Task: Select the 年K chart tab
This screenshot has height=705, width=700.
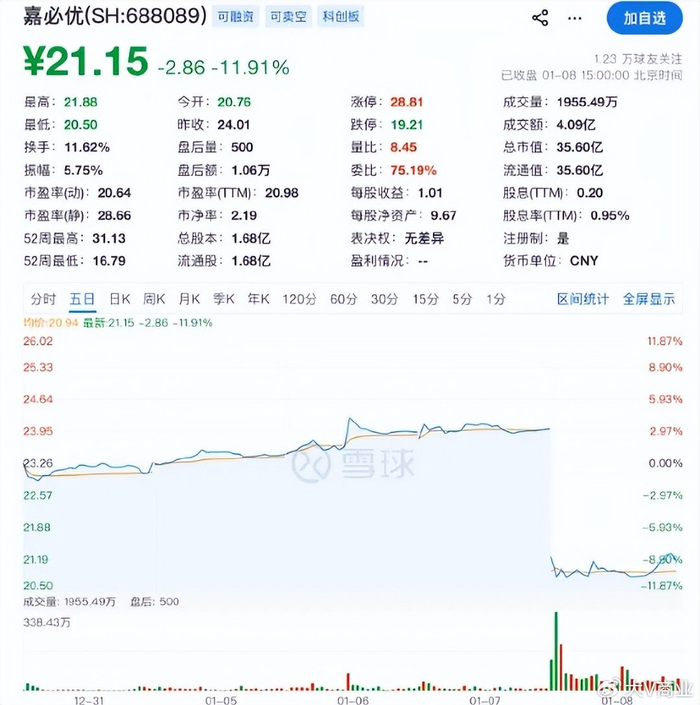Action: (259, 299)
